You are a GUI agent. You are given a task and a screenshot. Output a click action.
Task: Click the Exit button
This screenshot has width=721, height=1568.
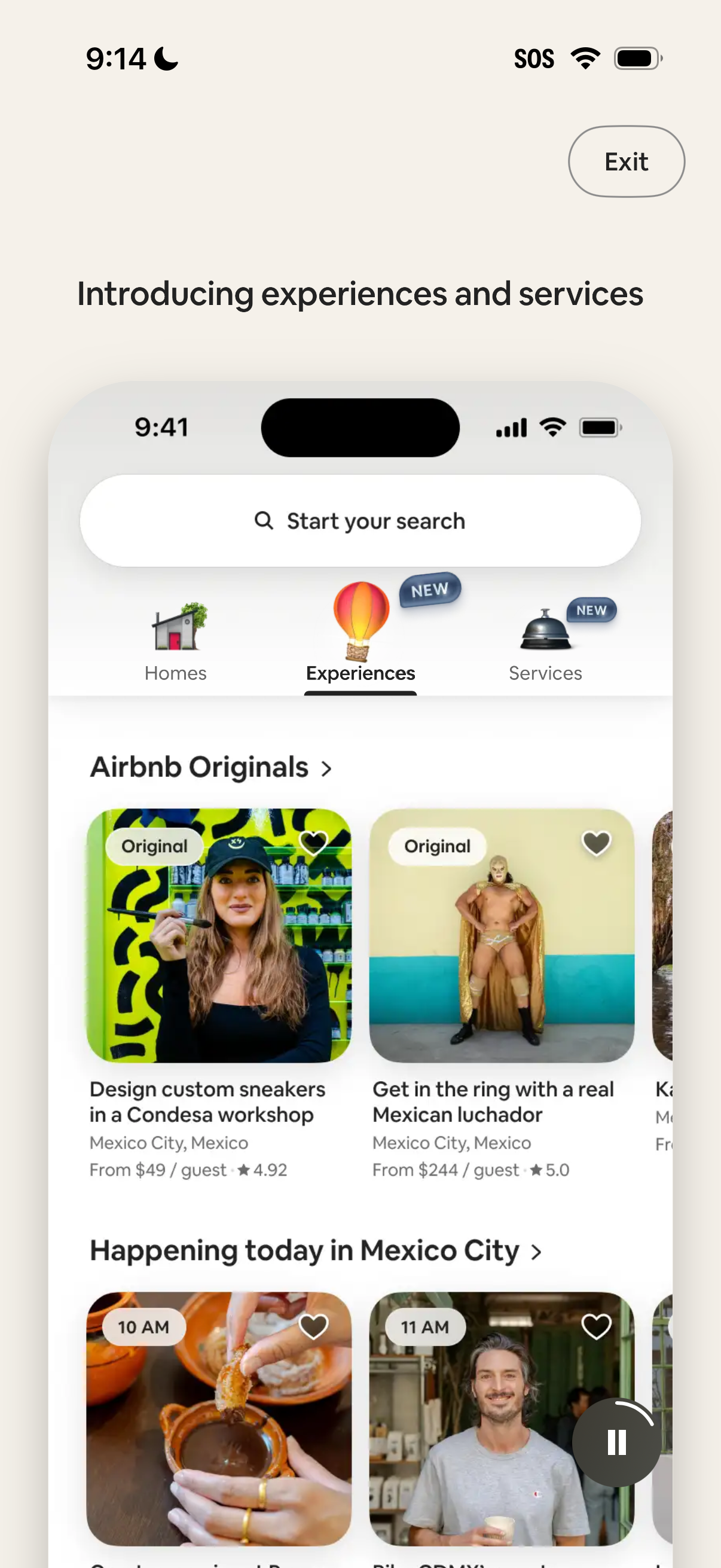(625, 161)
